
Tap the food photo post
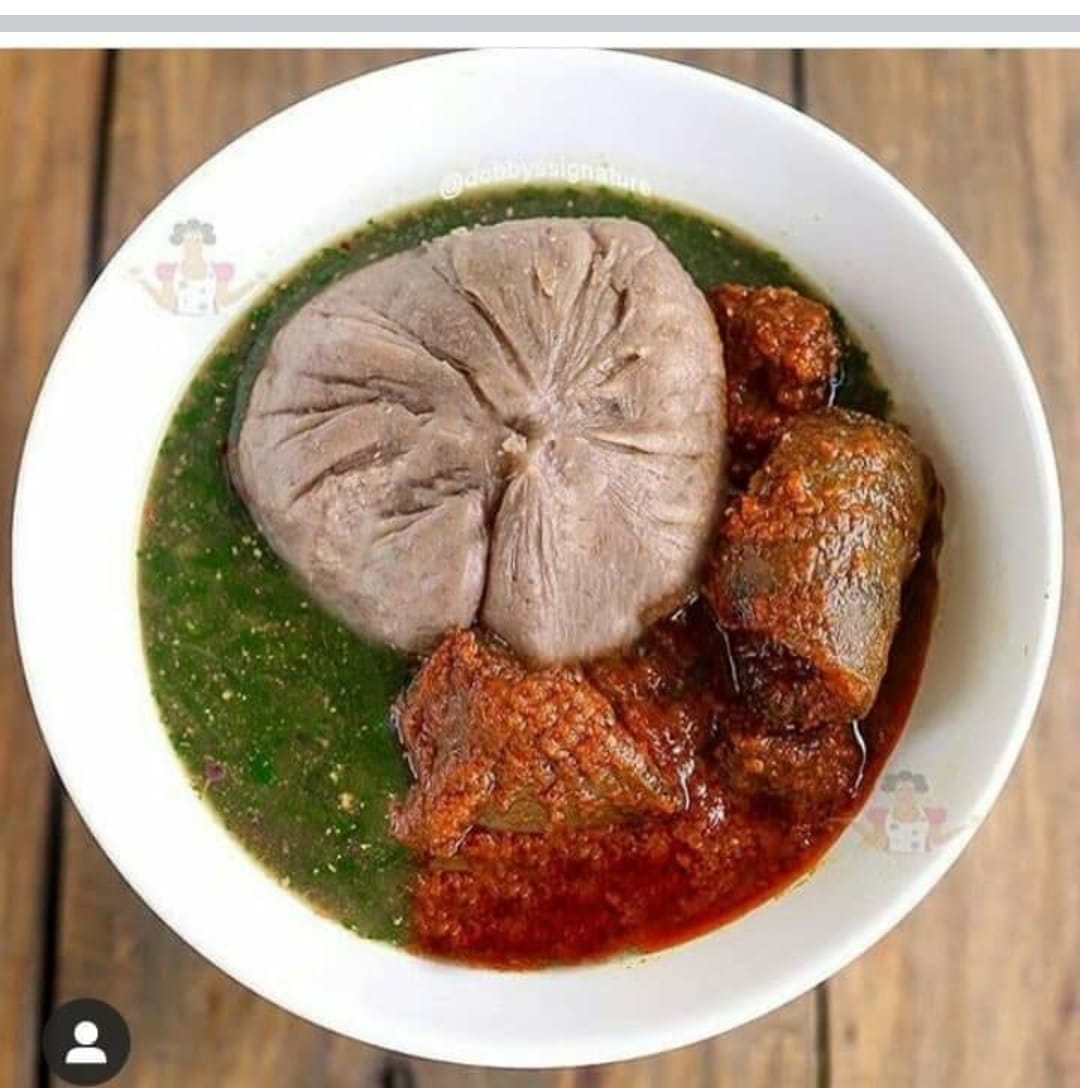[x=540, y=560]
